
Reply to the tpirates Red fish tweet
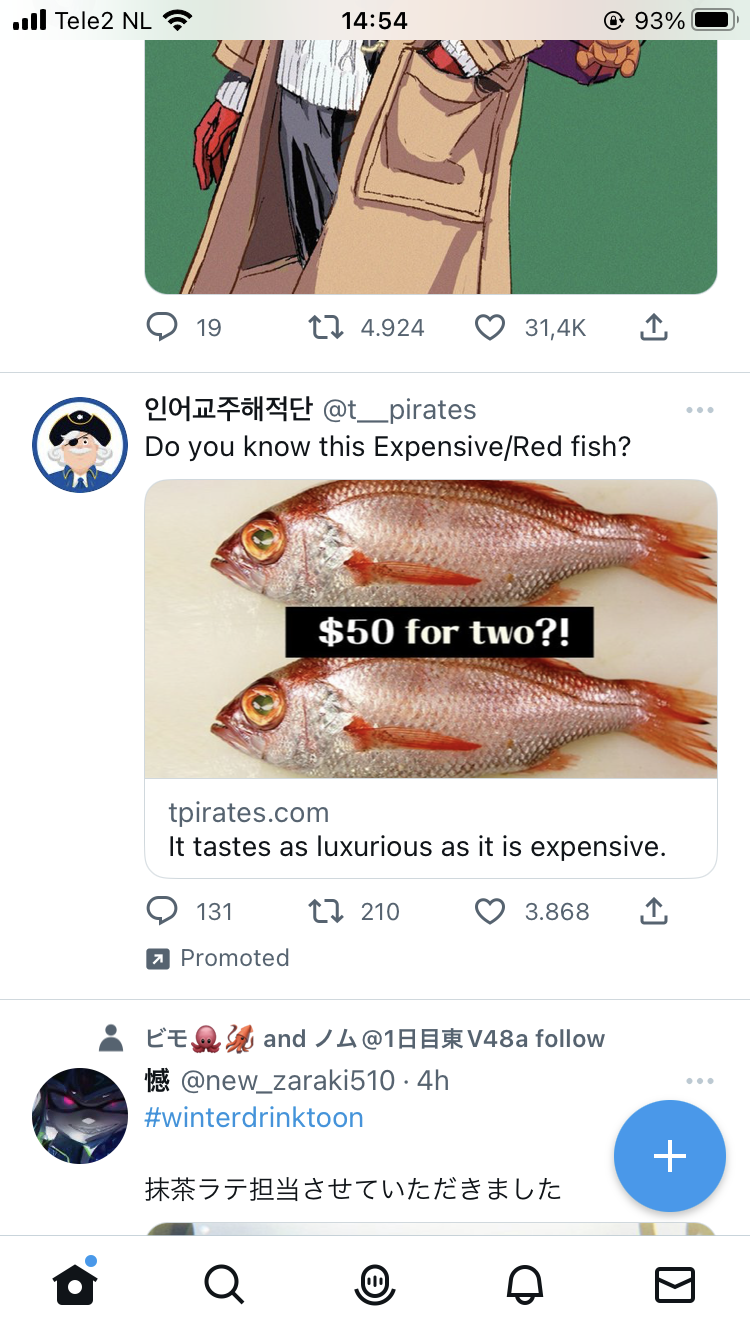pos(162,911)
